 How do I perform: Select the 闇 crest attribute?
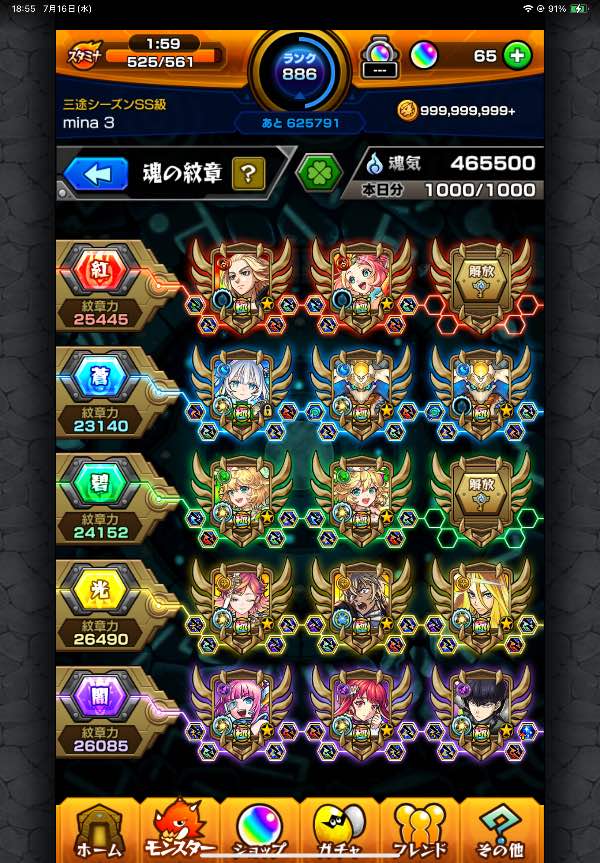(107, 696)
